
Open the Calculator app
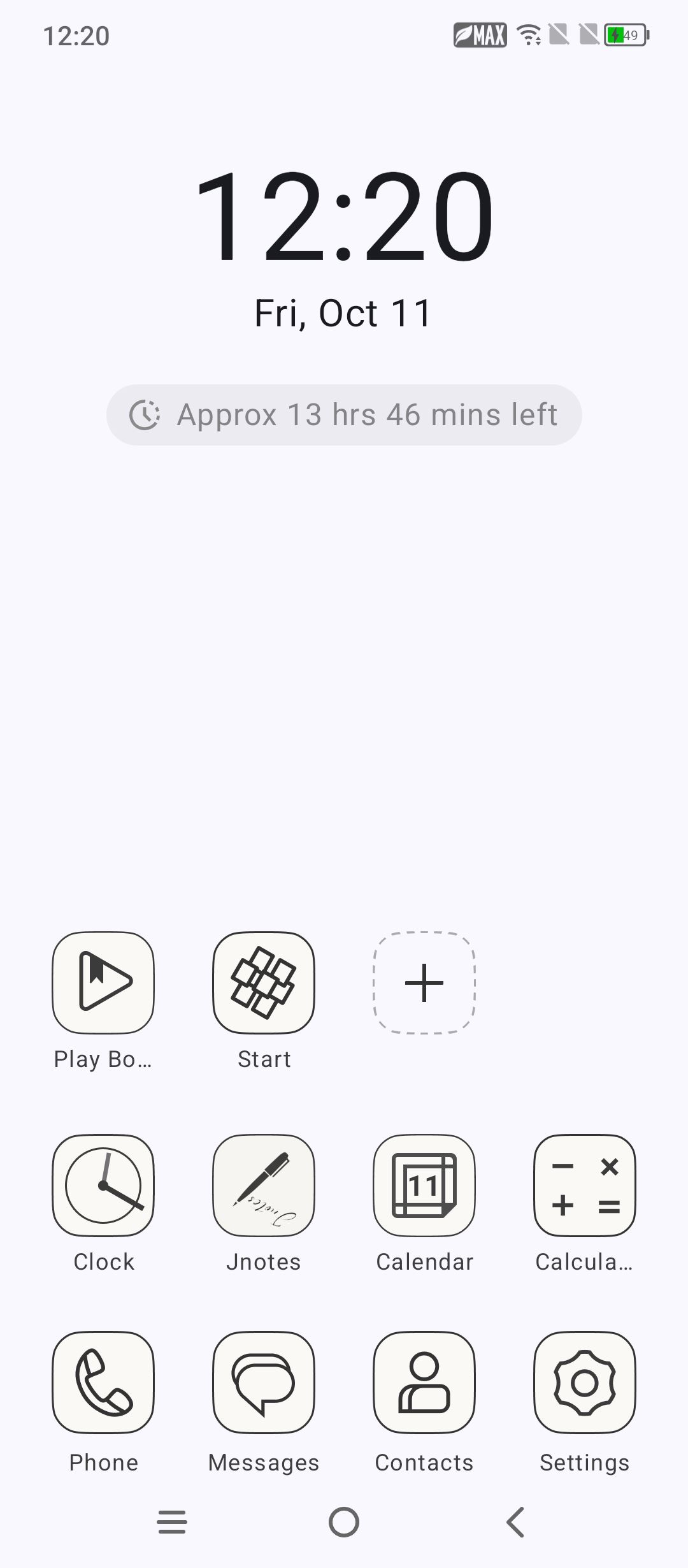(585, 1185)
